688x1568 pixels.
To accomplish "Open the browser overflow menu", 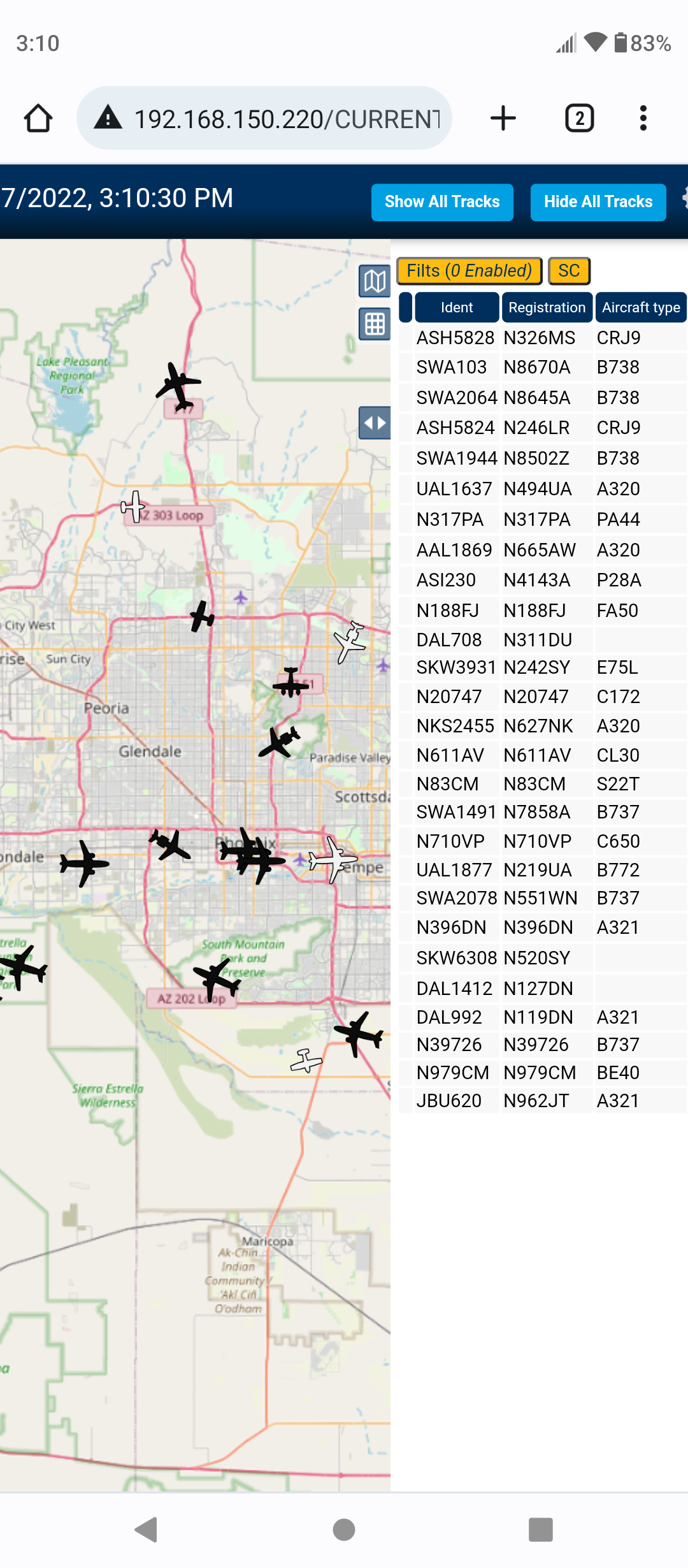I will point(643,118).
